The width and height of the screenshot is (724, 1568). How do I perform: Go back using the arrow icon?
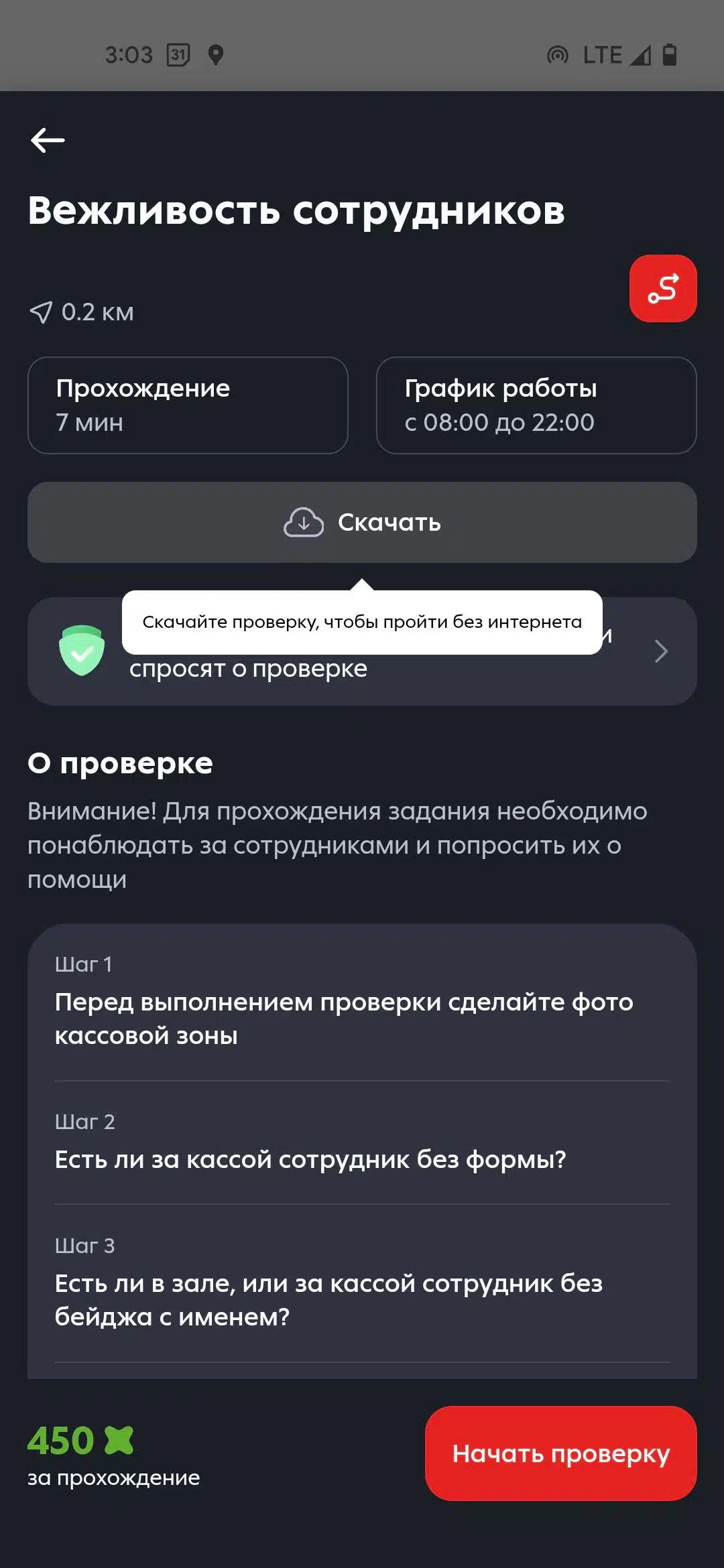pos(48,140)
